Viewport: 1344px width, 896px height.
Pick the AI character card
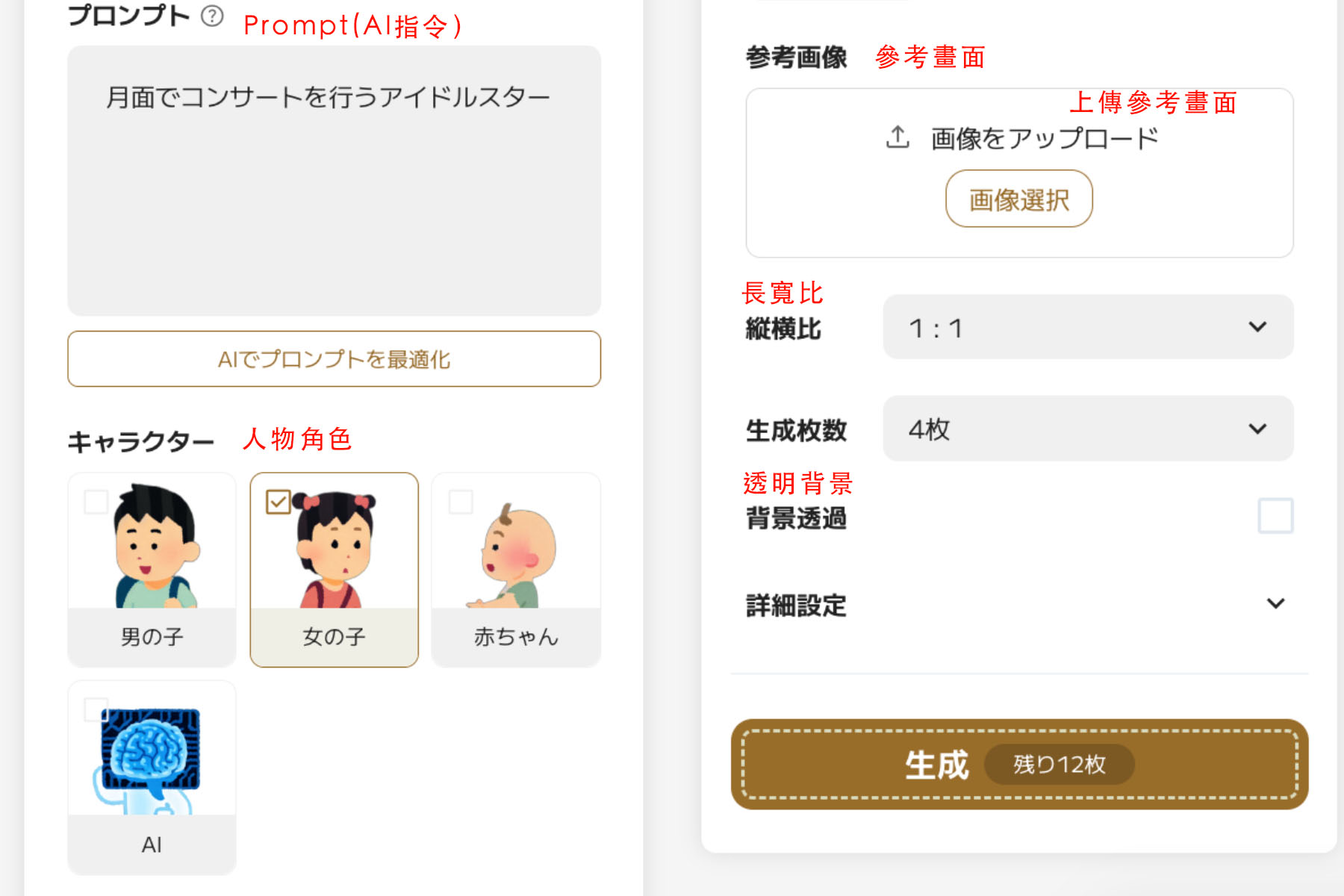coord(152,777)
